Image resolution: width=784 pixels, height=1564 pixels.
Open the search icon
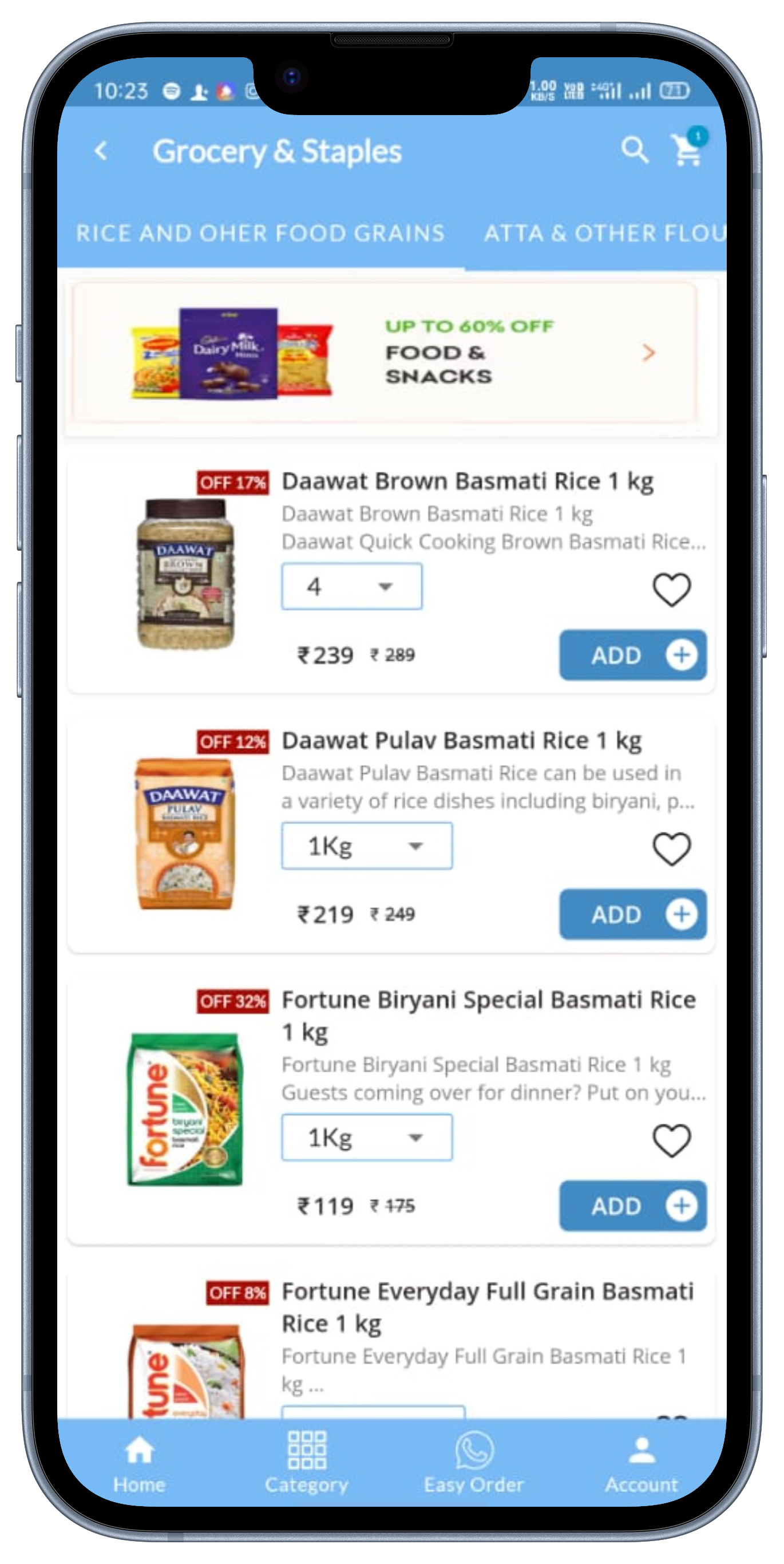coord(634,149)
